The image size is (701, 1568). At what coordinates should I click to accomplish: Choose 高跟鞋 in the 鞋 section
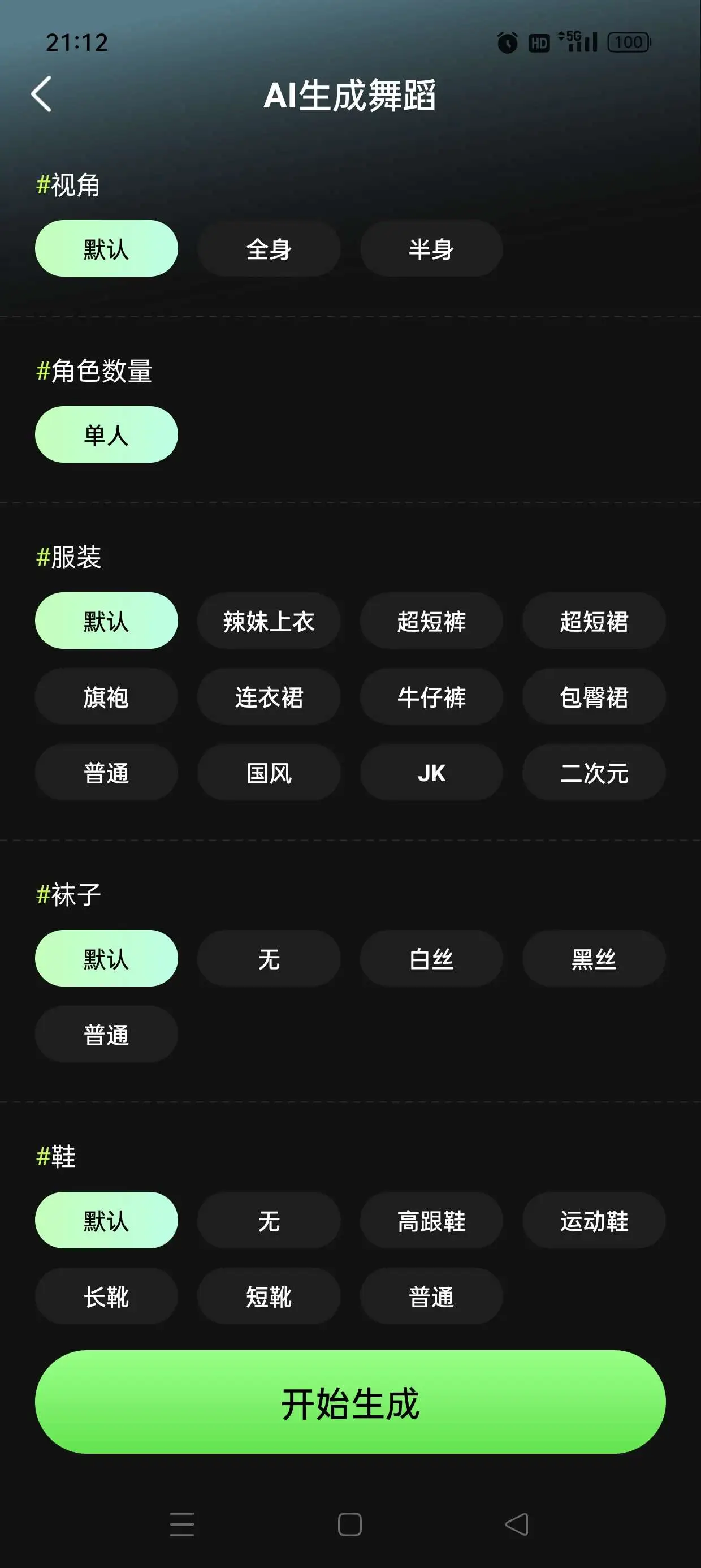431,1221
